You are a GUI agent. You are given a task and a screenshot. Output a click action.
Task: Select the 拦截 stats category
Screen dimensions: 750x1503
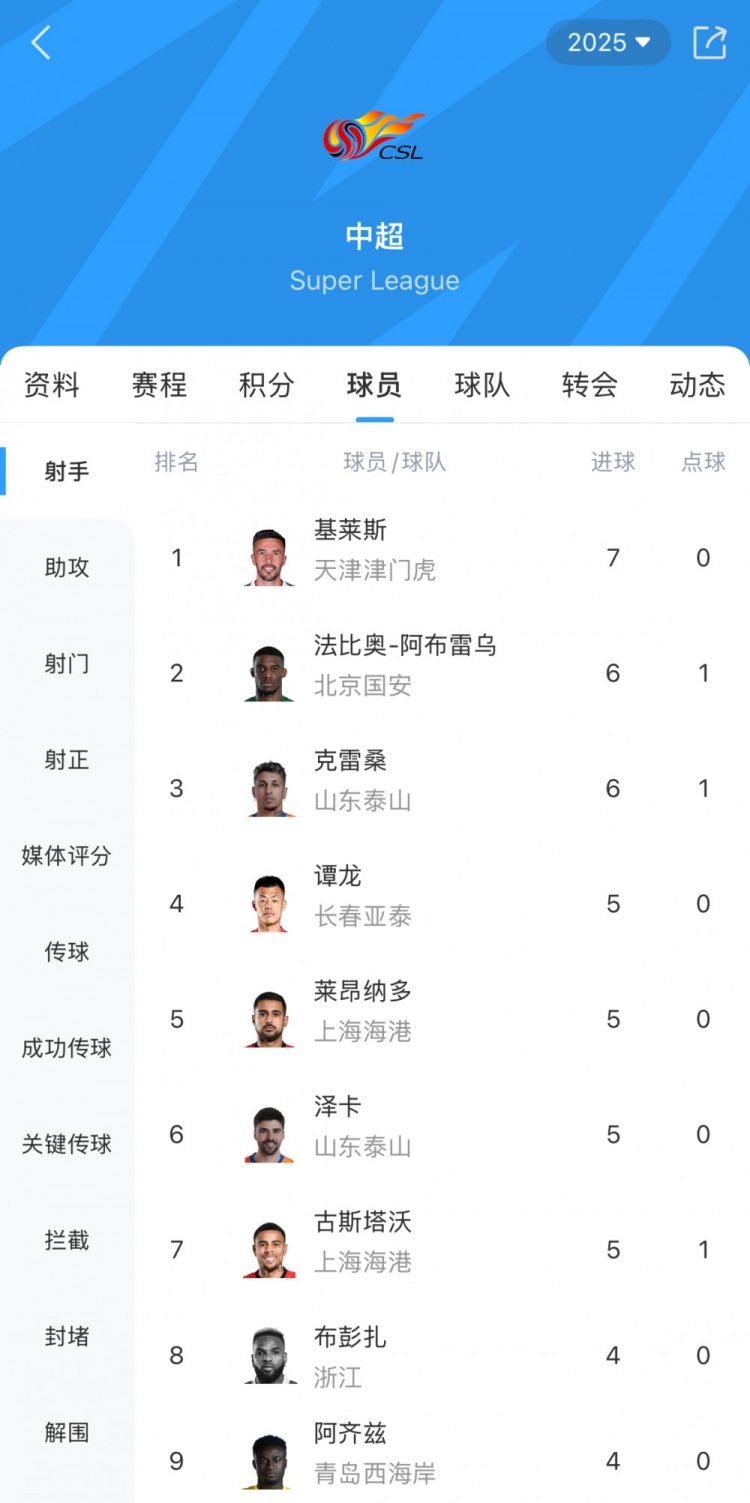tap(67, 1240)
